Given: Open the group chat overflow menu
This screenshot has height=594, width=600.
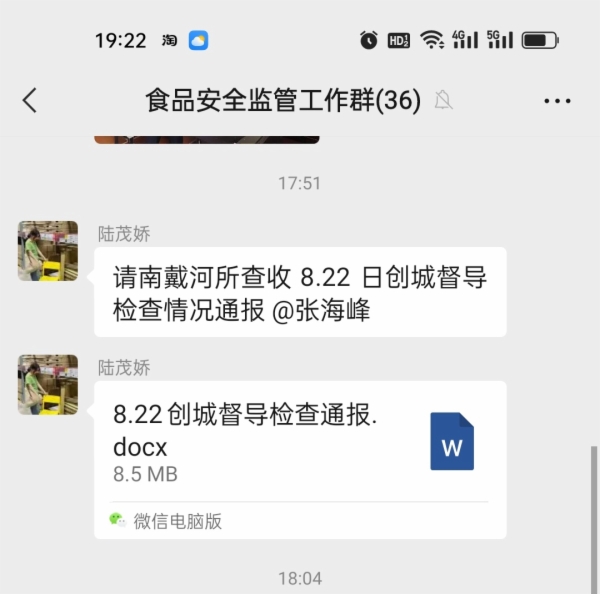Looking at the screenshot, I should pyautogui.click(x=556, y=100).
